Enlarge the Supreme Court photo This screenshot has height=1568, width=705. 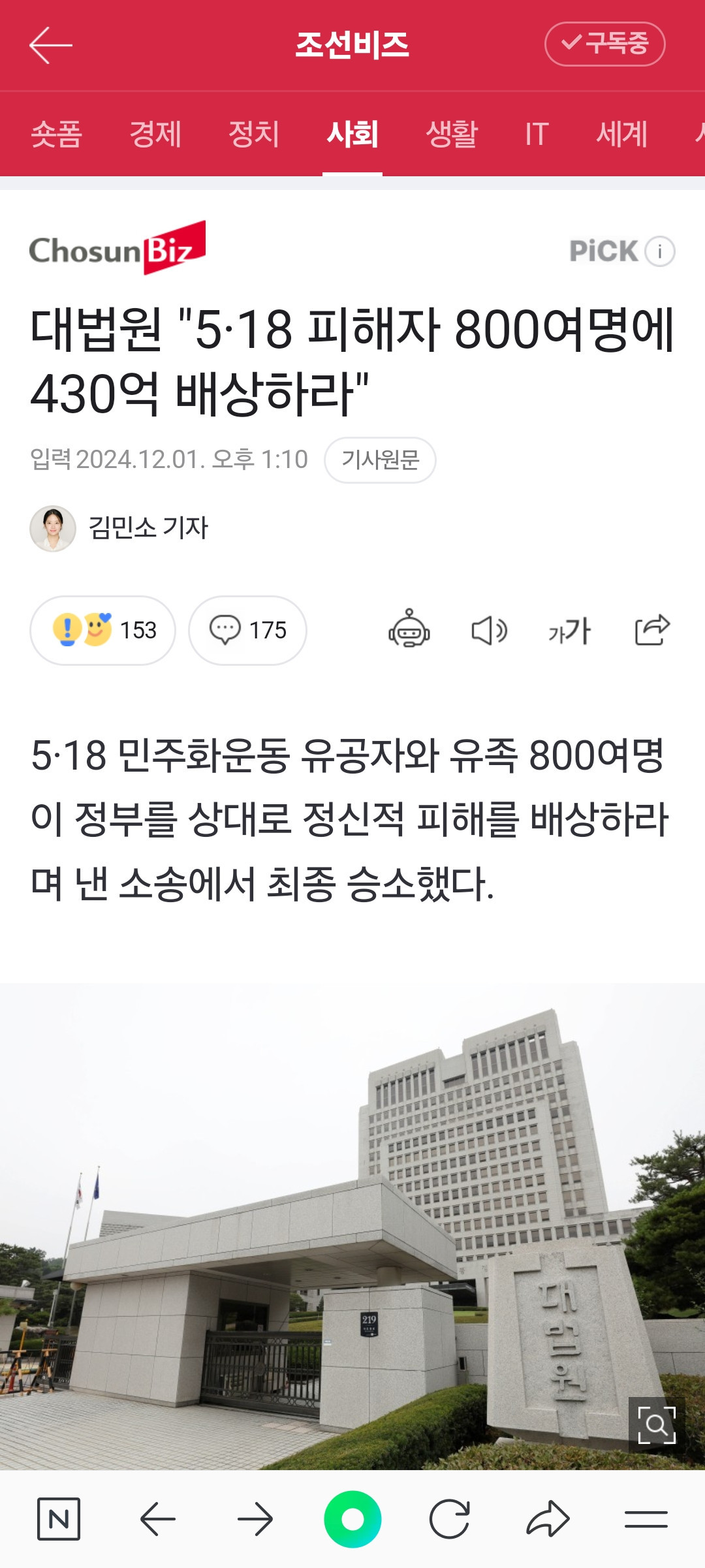(x=656, y=1425)
